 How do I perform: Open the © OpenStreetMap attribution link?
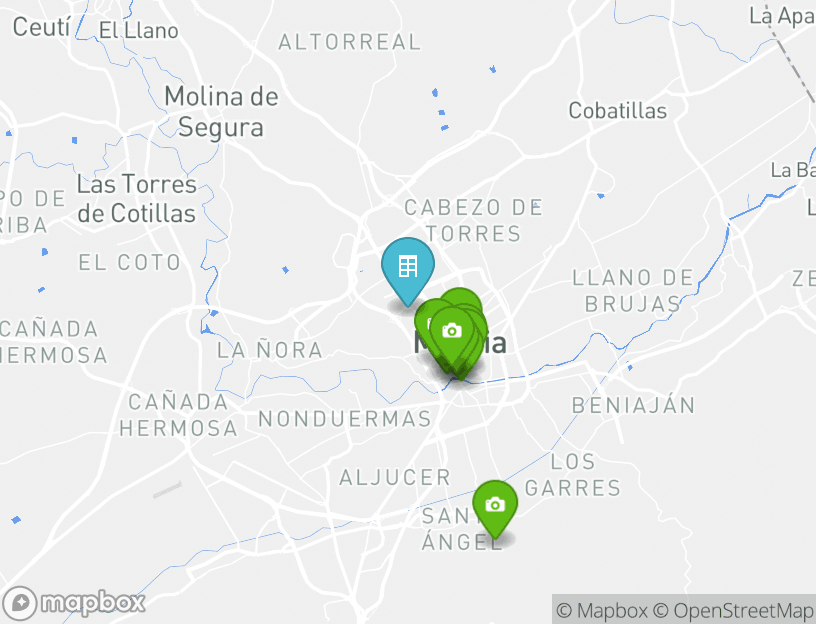pyautogui.click(x=734, y=610)
